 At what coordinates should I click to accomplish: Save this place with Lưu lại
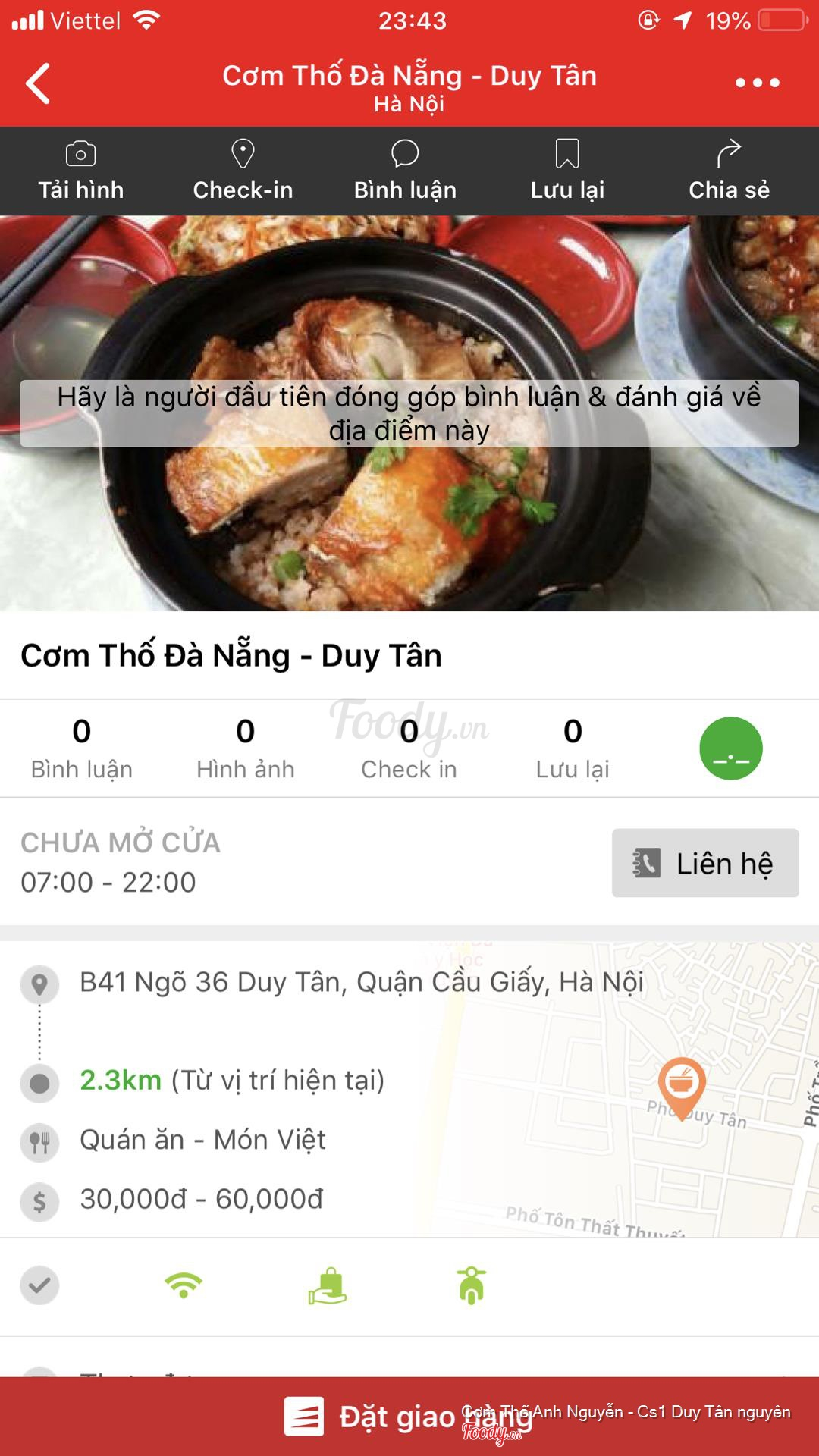point(567,171)
